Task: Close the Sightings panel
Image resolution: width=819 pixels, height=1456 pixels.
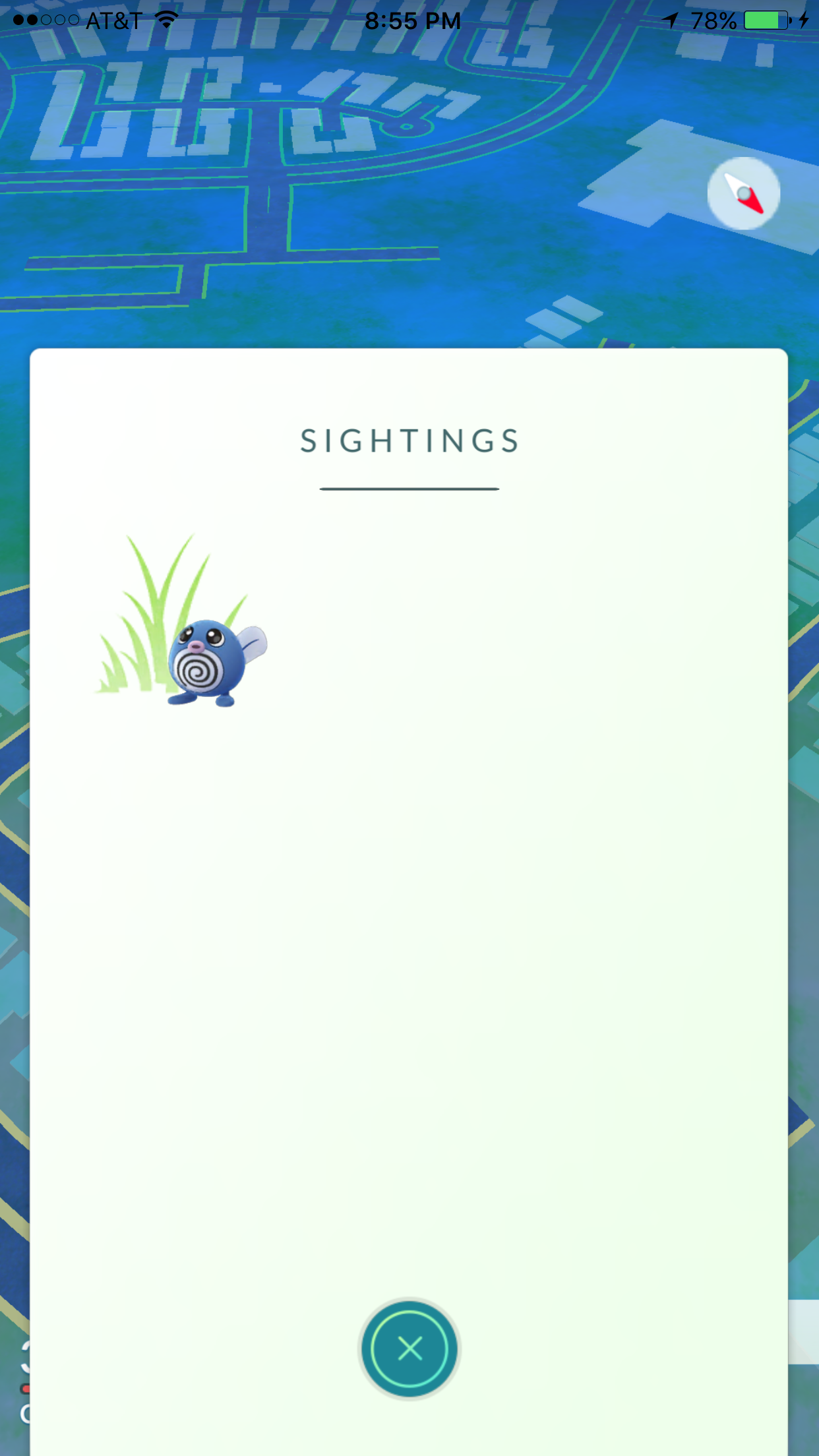Action: [x=409, y=1349]
